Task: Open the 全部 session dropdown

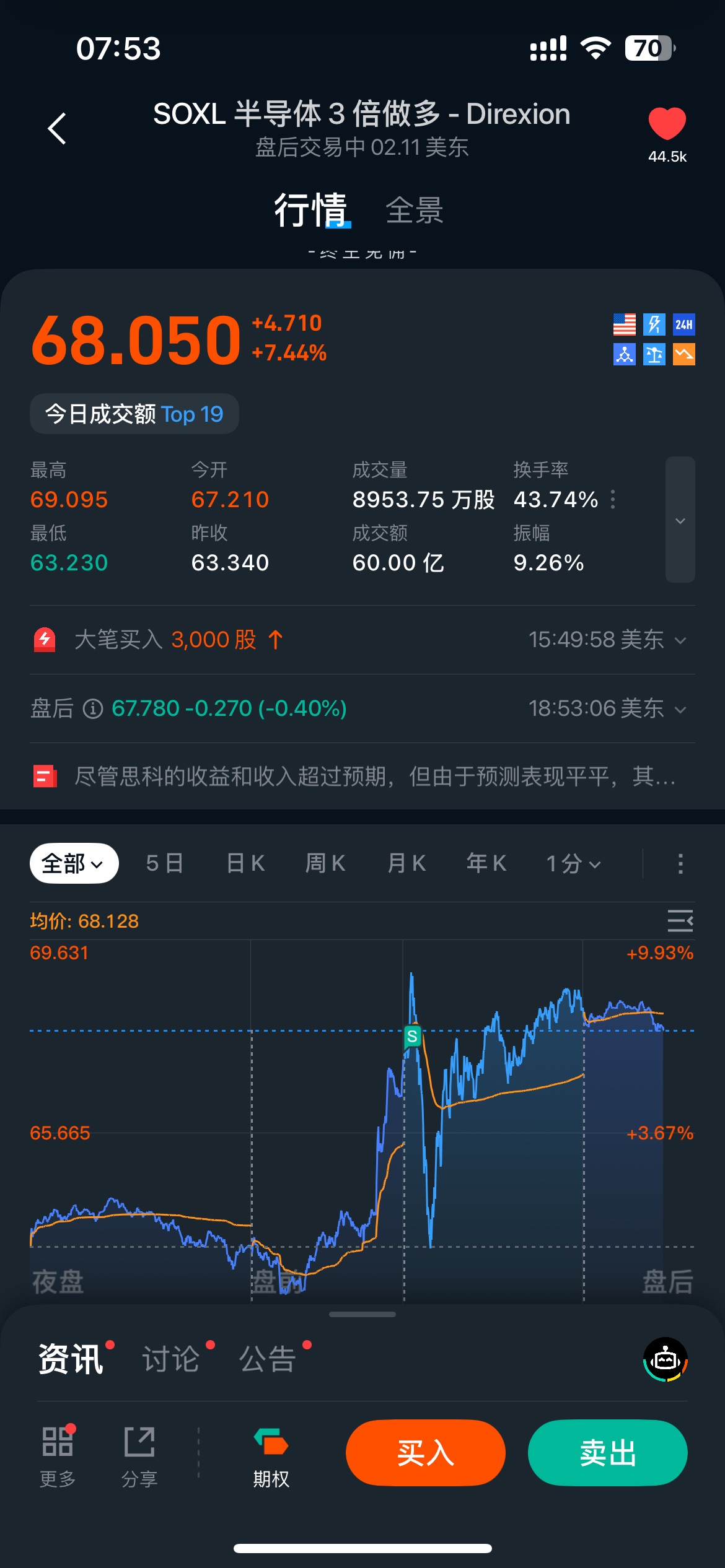Action: coord(74,863)
